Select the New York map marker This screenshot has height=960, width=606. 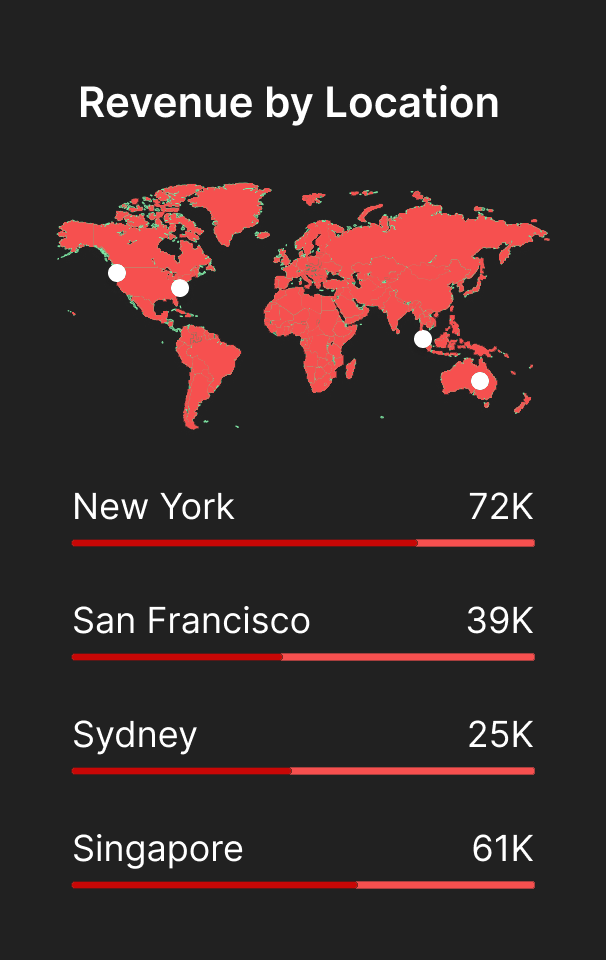coord(180,288)
